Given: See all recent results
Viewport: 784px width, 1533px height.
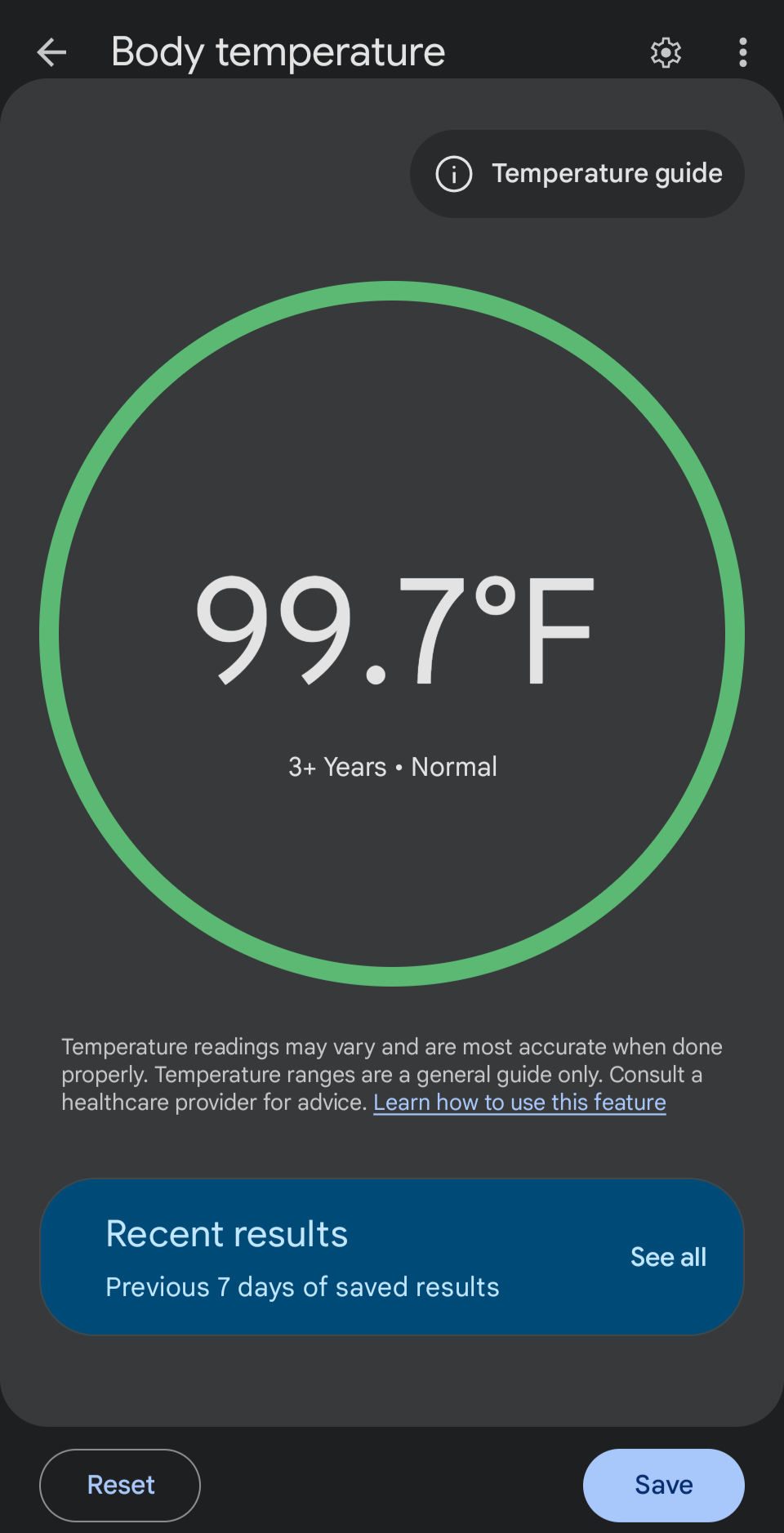Looking at the screenshot, I should tap(668, 1257).
